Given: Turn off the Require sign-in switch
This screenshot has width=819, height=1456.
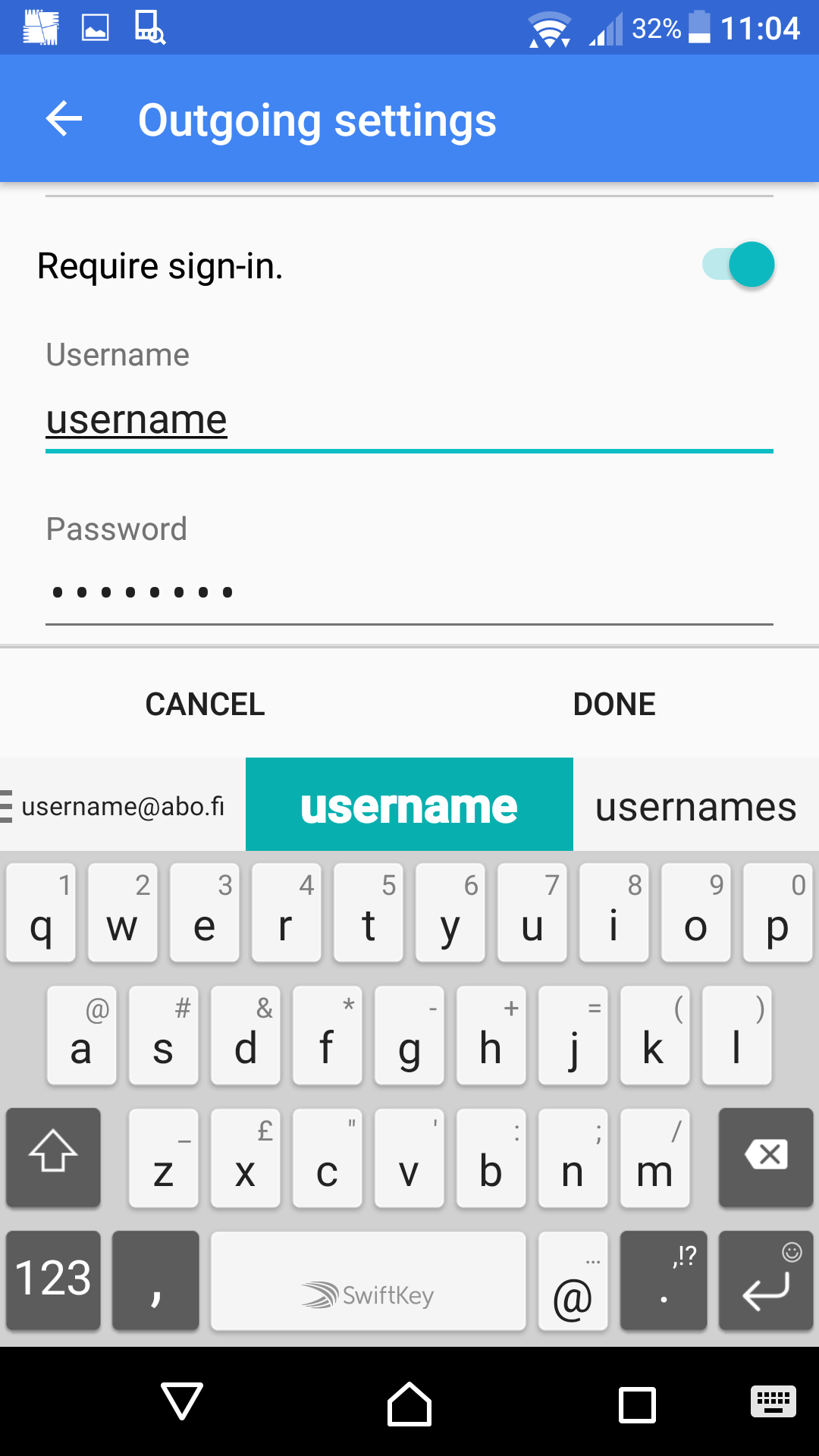Looking at the screenshot, I should pos(739,265).
